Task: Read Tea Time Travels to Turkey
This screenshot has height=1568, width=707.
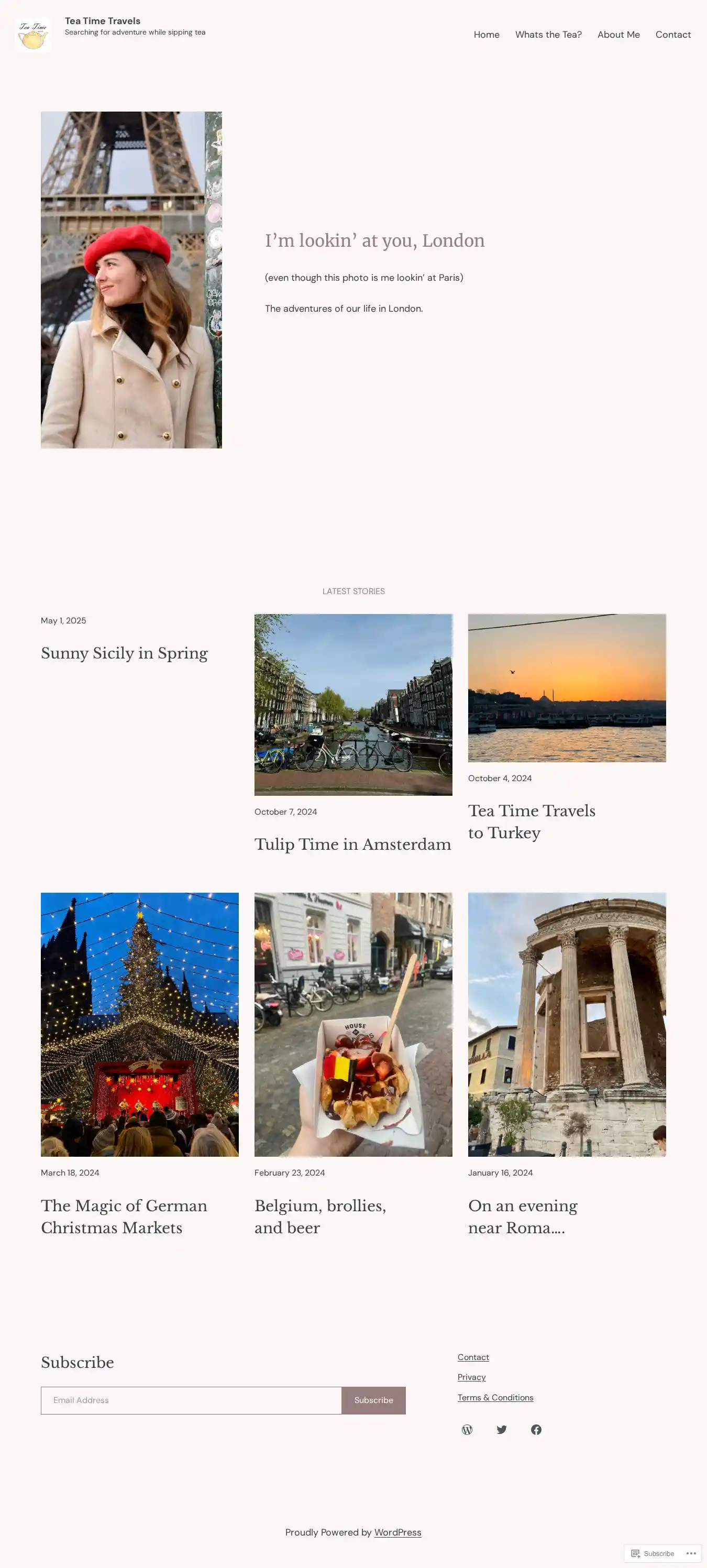Action: pos(531,821)
